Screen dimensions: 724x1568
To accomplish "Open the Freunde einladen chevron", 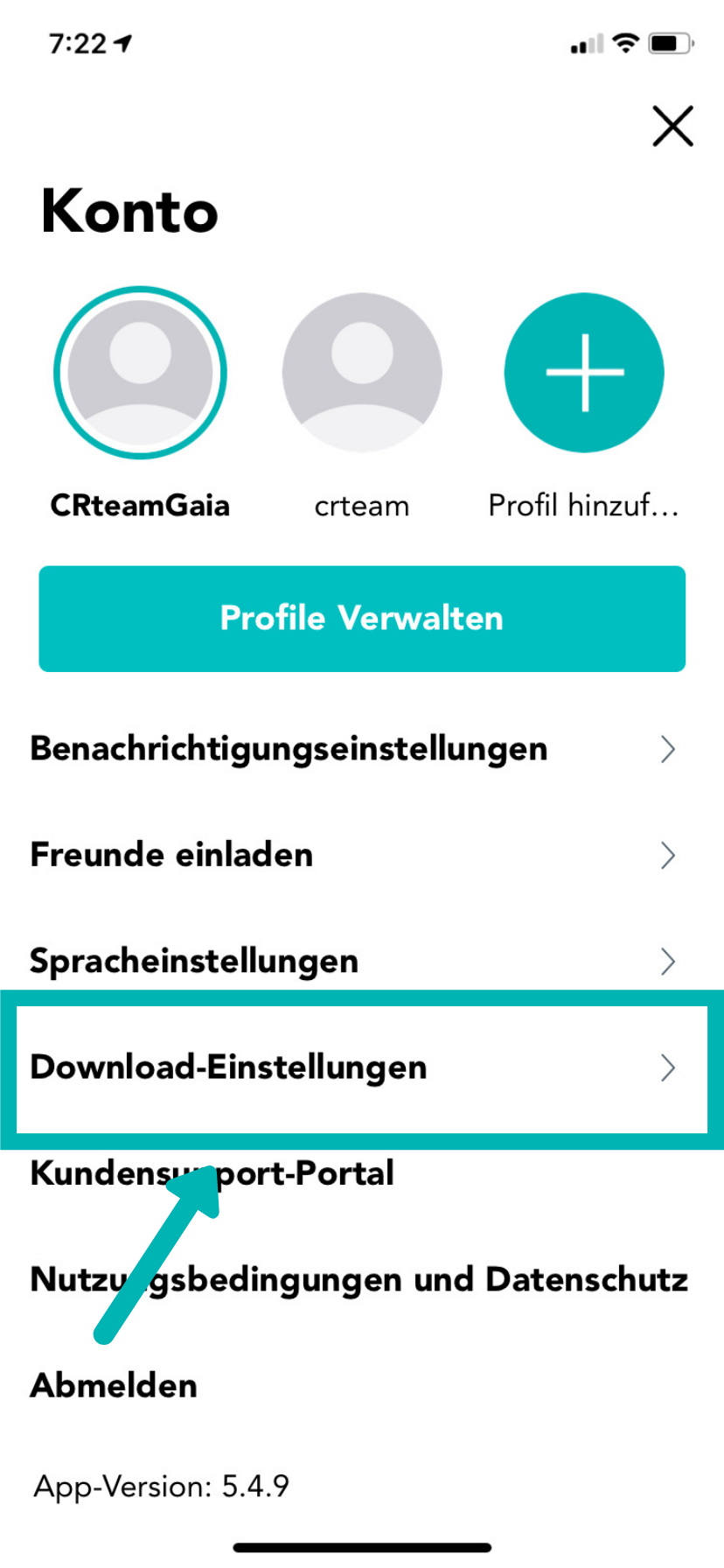I will [x=667, y=855].
